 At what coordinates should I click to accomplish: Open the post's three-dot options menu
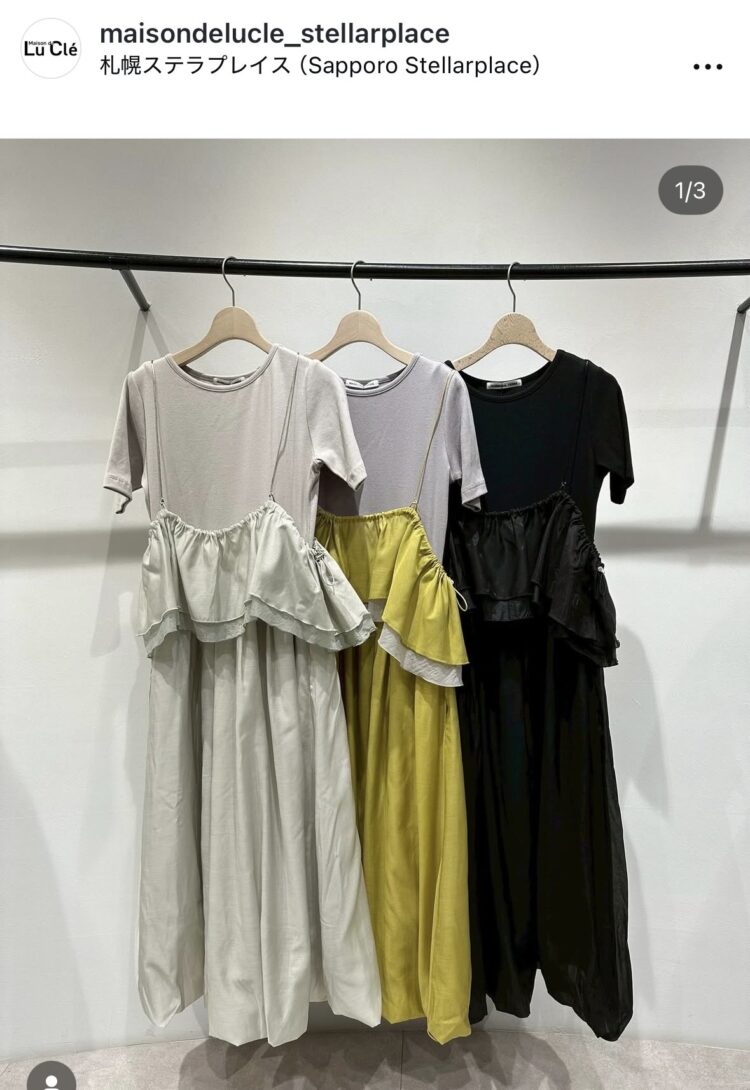(706, 66)
